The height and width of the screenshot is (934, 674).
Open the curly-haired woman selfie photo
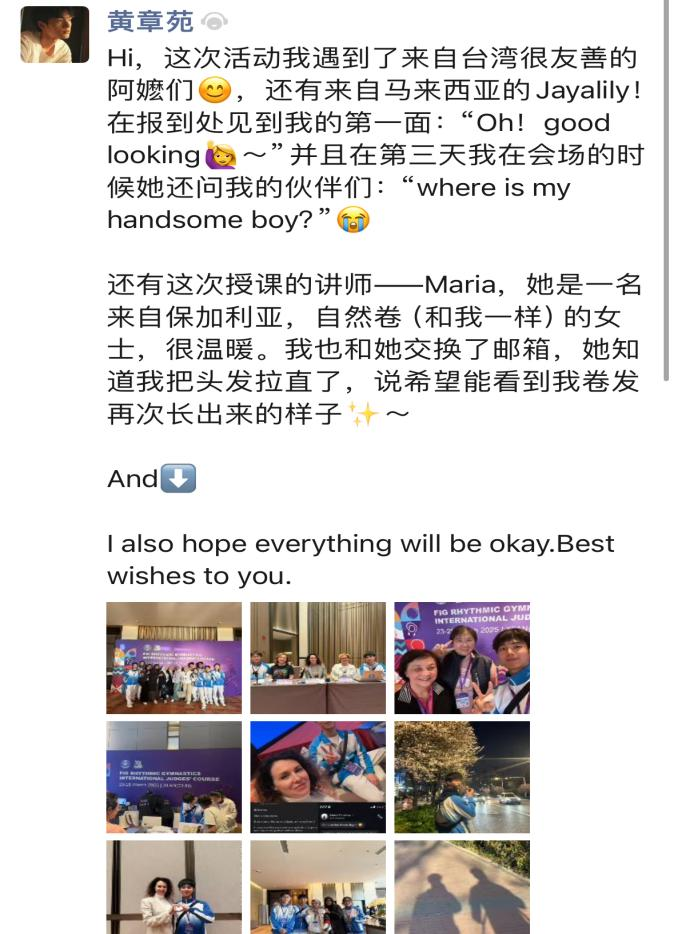pyautogui.click(x=317, y=776)
